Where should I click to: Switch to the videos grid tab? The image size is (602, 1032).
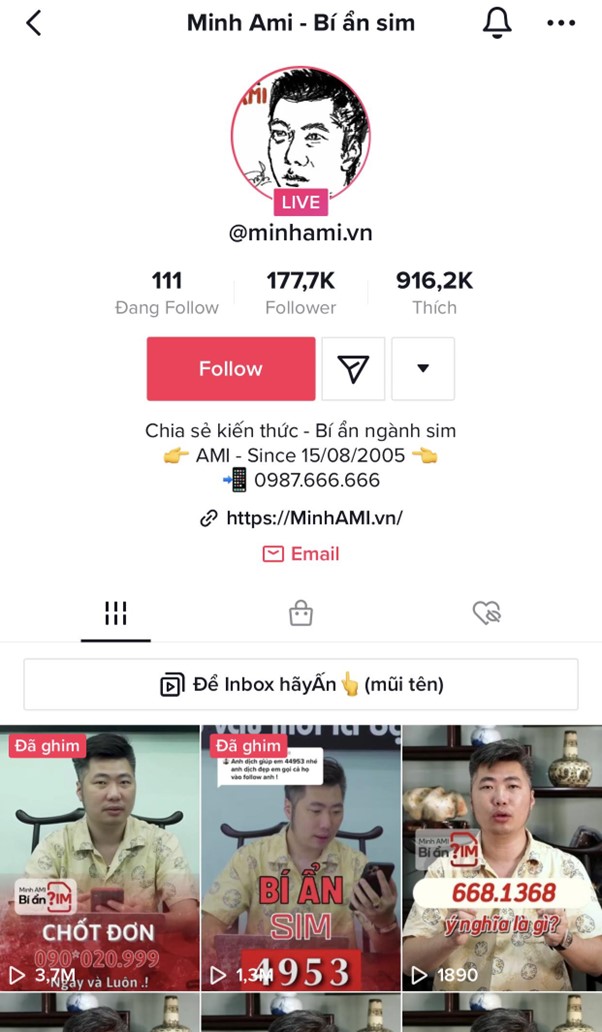click(x=116, y=613)
